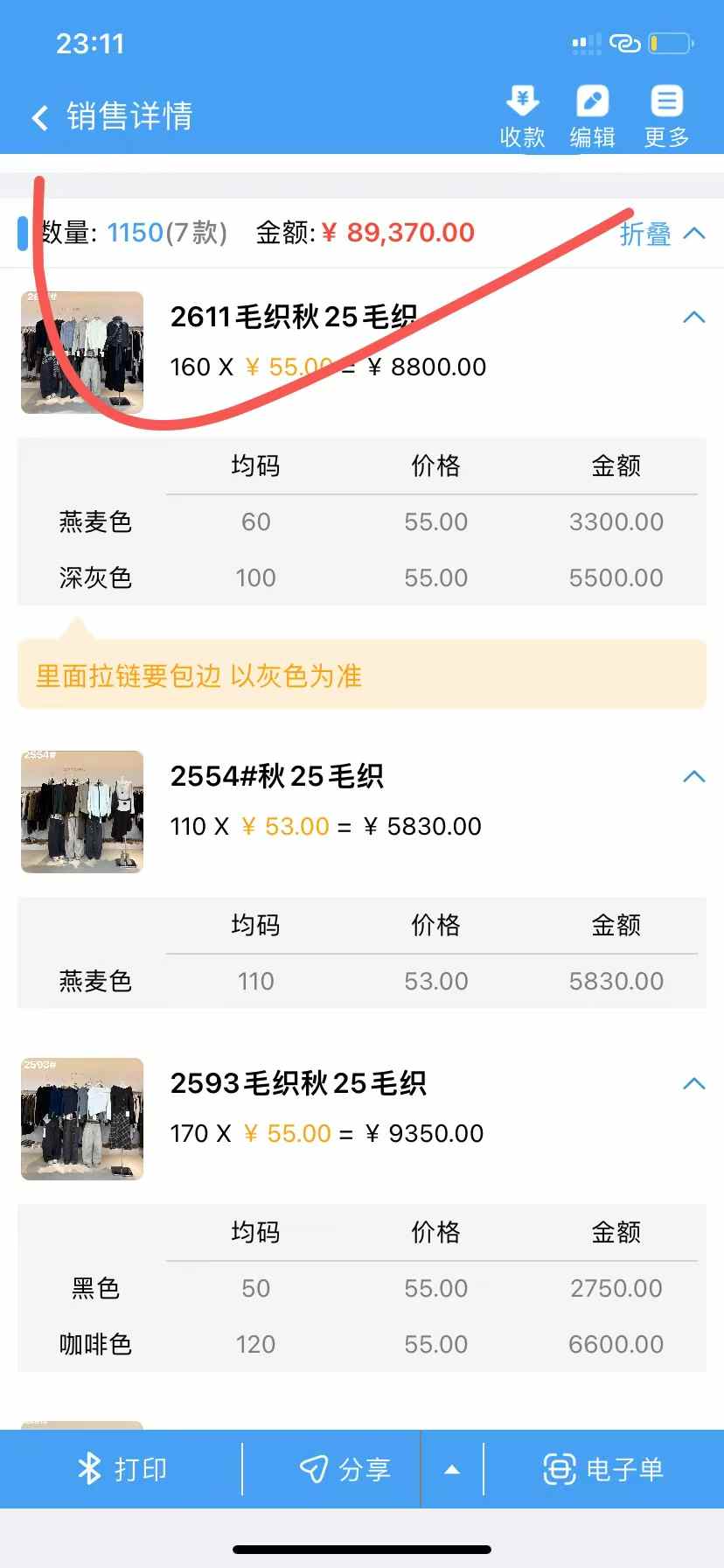Print the order via 打印
Image resolution: width=724 pixels, height=1568 pixels.
122,1469
